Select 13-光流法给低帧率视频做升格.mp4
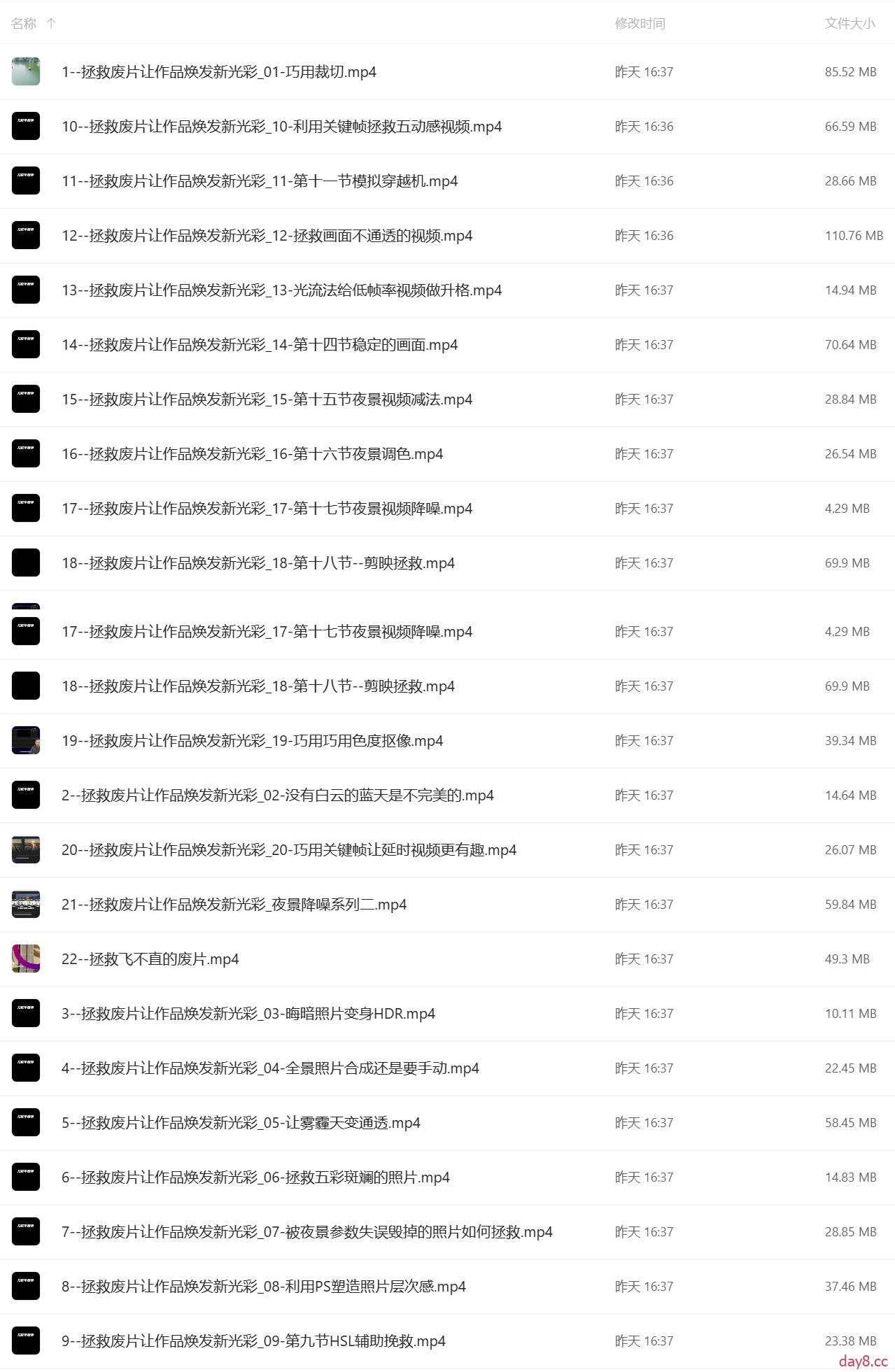Viewport: 895px width, 1372px height. click(281, 290)
